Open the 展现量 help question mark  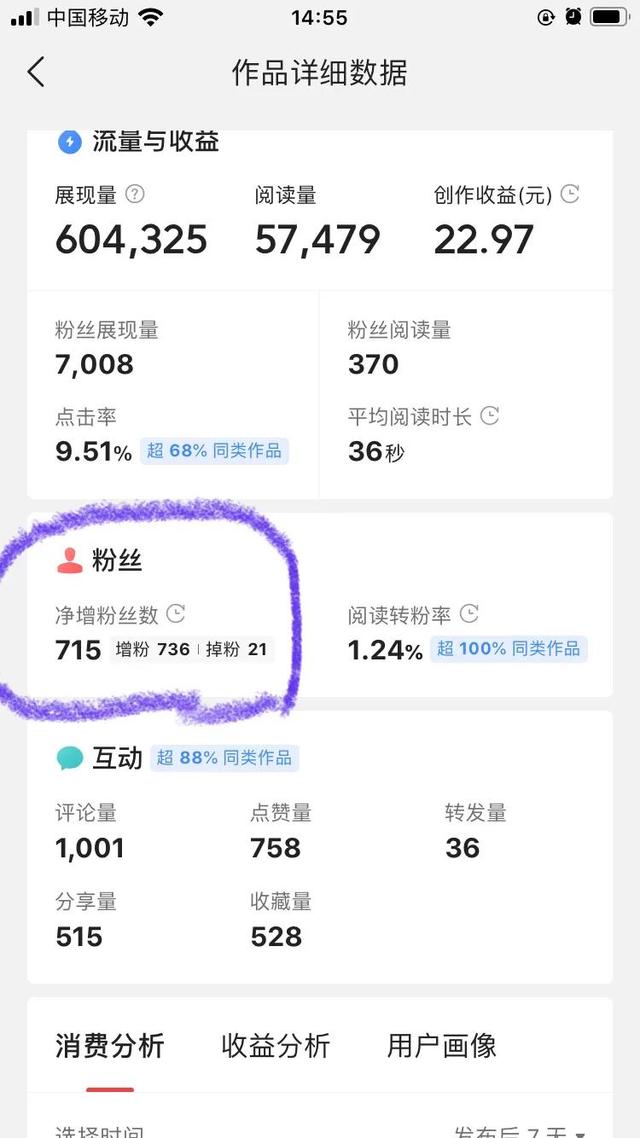pyautogui.click(x=135, y=194)
